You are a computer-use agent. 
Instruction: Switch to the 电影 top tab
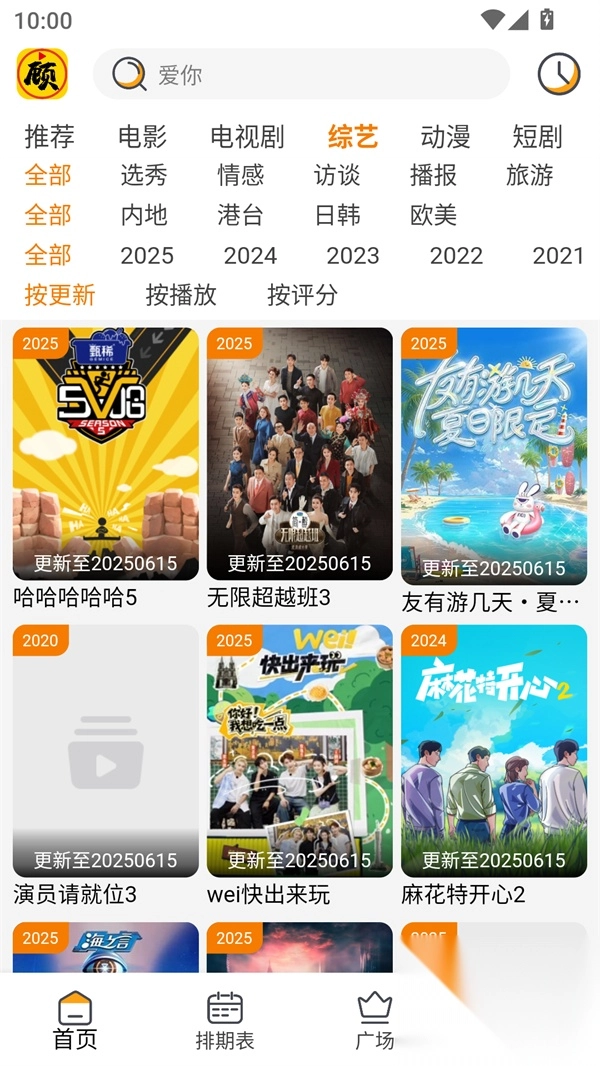pyautogui.click(x=142, y=136)
